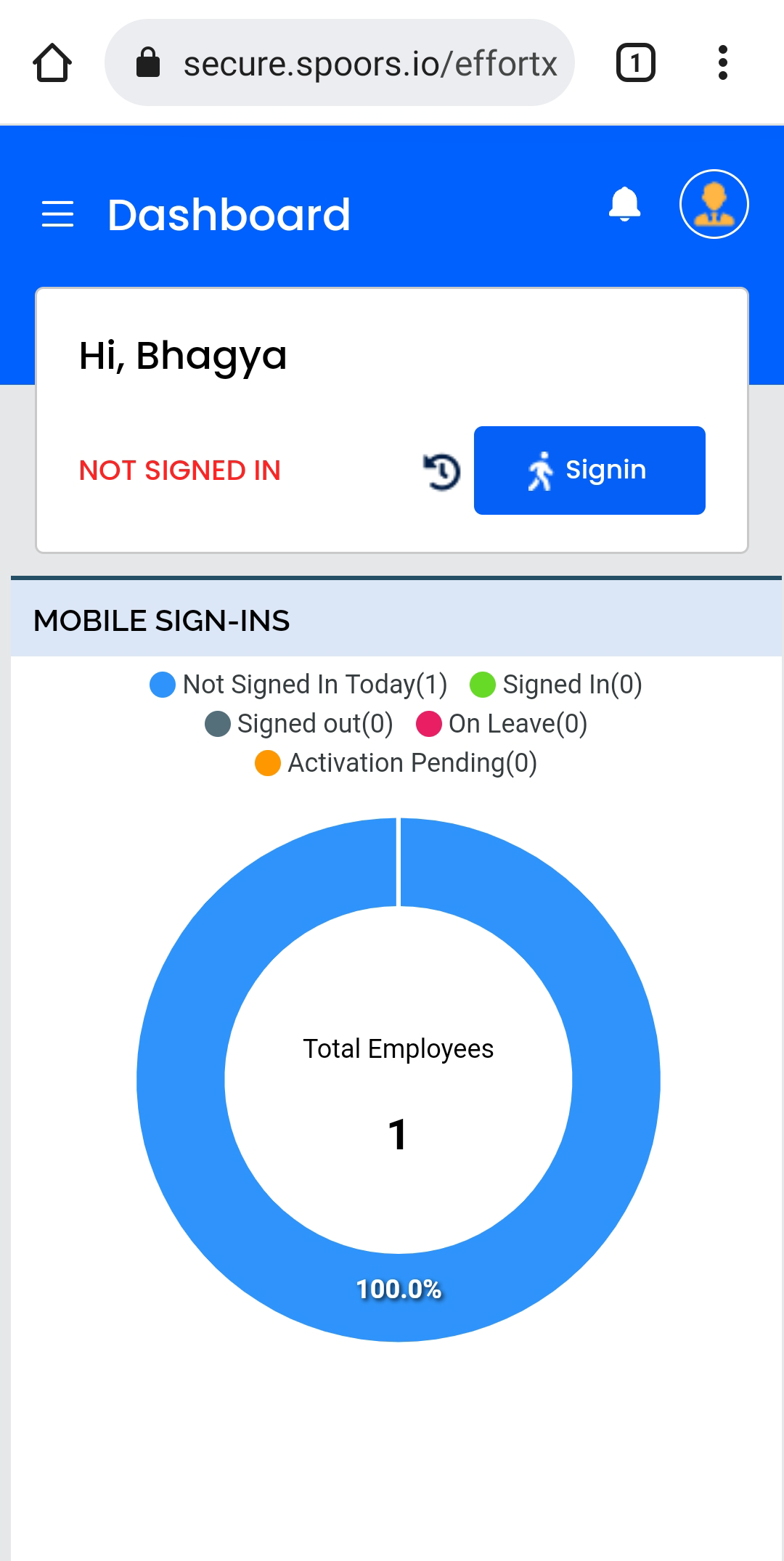The image size is (784, 1561).
Task: View sign-in history clock icon
Action: 441,472
